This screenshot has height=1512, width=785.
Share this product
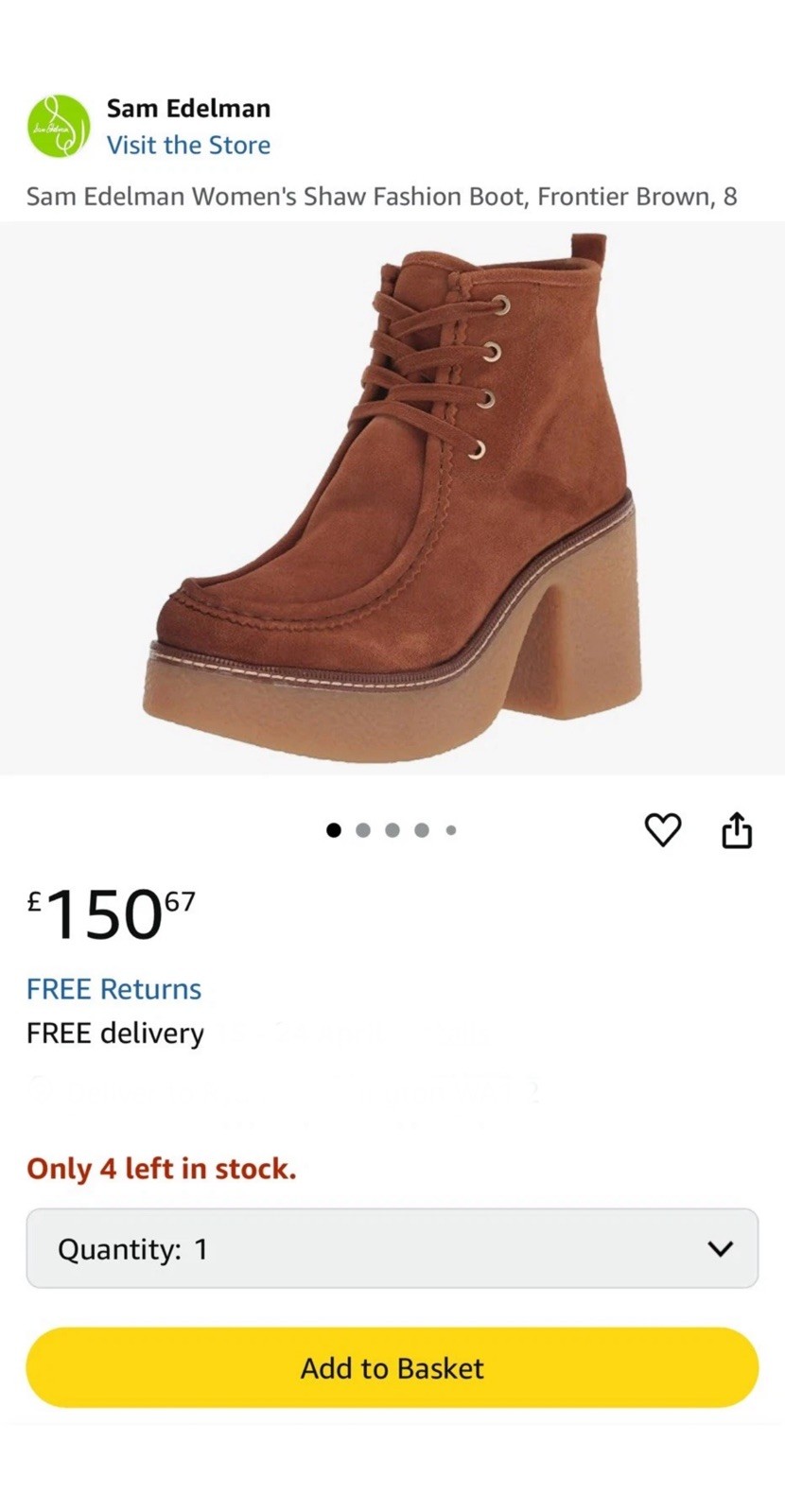[x=737, y=829]
